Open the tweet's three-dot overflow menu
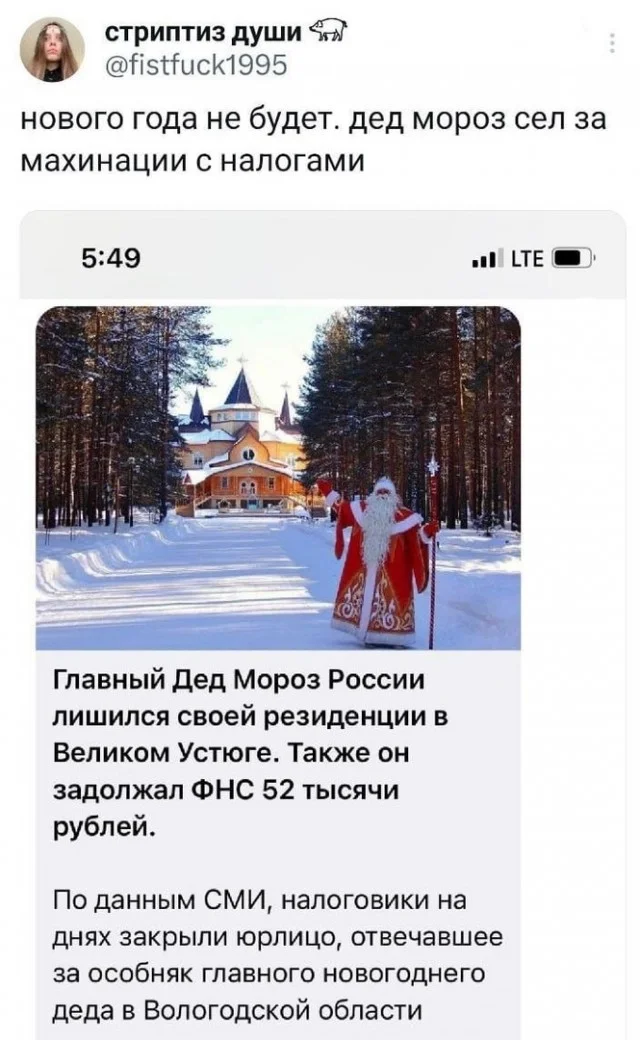 612,42
